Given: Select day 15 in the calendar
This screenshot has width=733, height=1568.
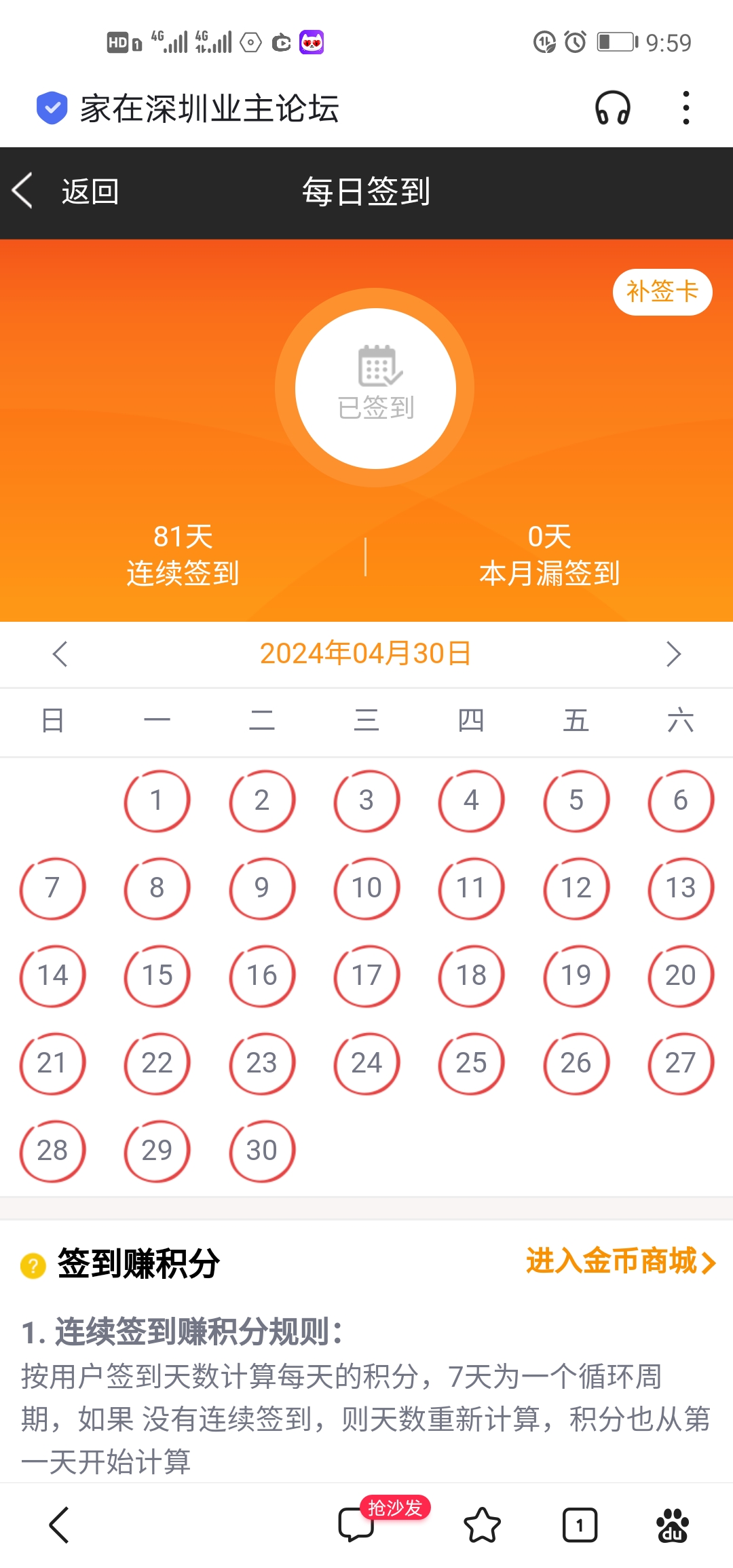Looking at the screenshot, I should pyautogui.click(x=157, y=975).
